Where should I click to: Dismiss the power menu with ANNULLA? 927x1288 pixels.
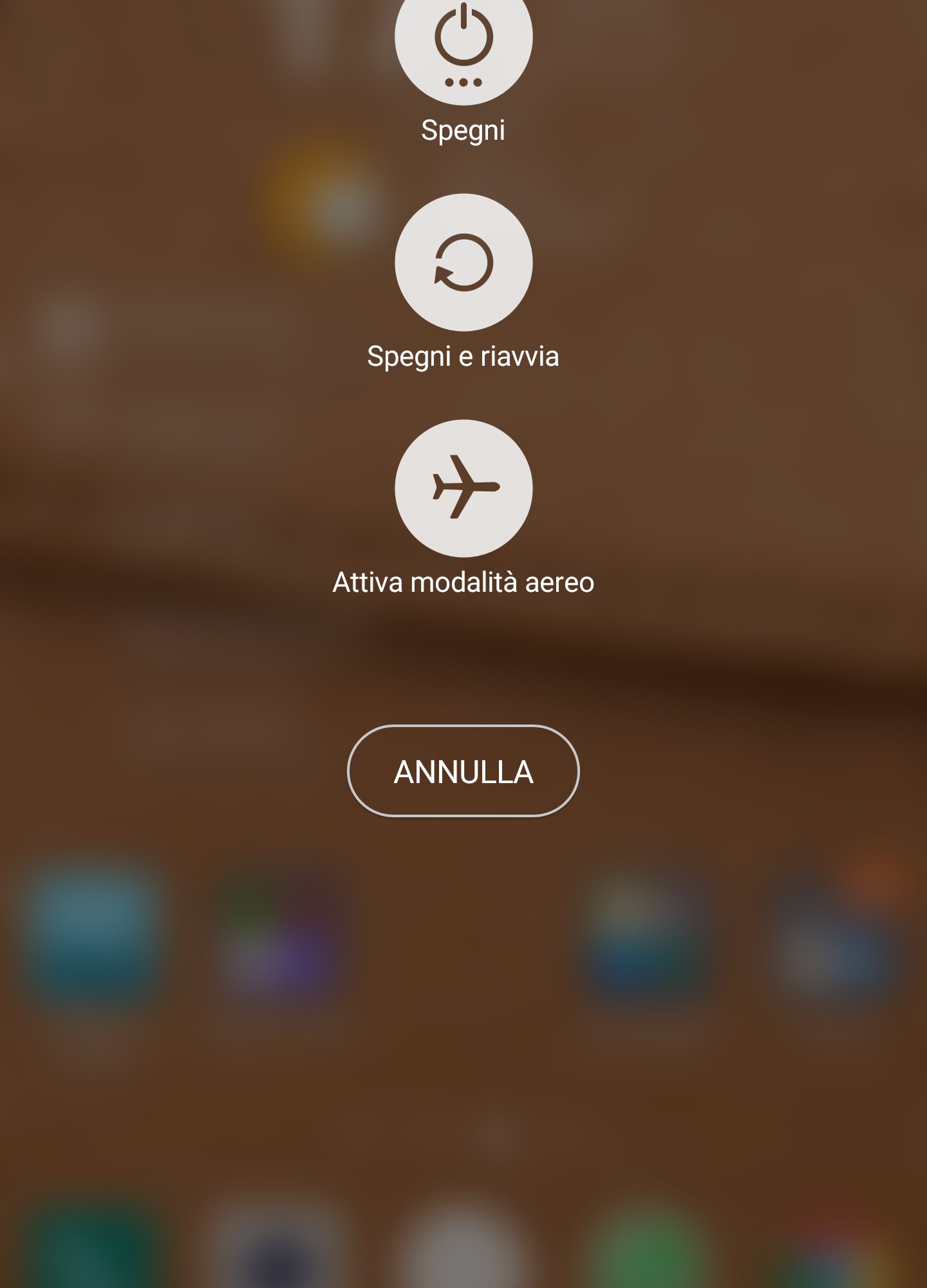click(x=463, y=771)
